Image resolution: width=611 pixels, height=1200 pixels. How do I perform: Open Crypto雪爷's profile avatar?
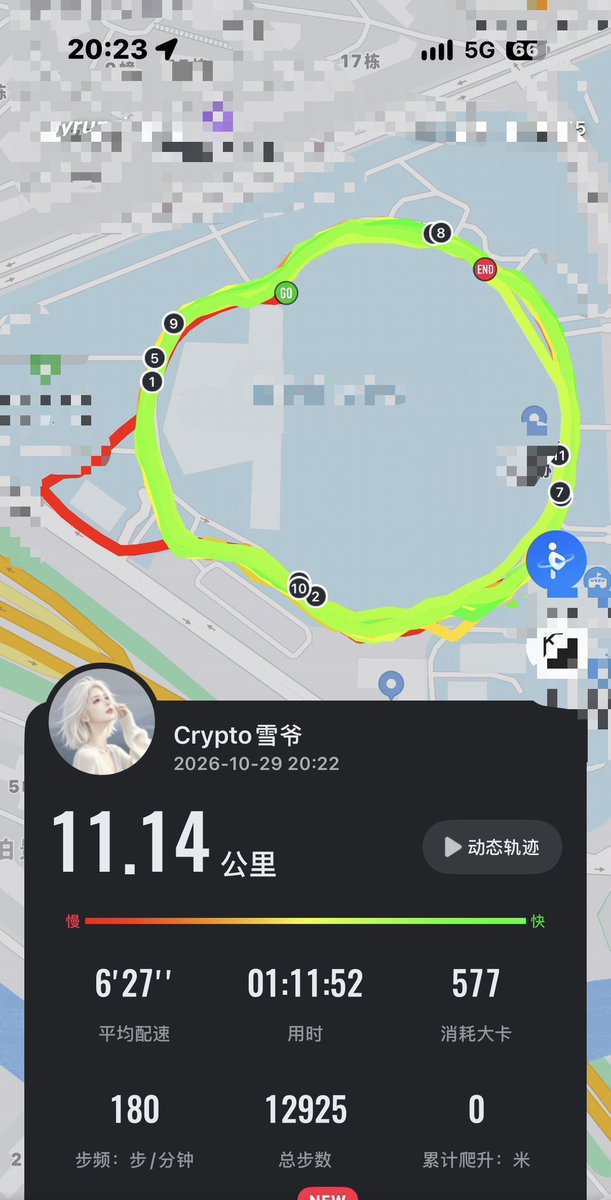(x=101, y=722)
